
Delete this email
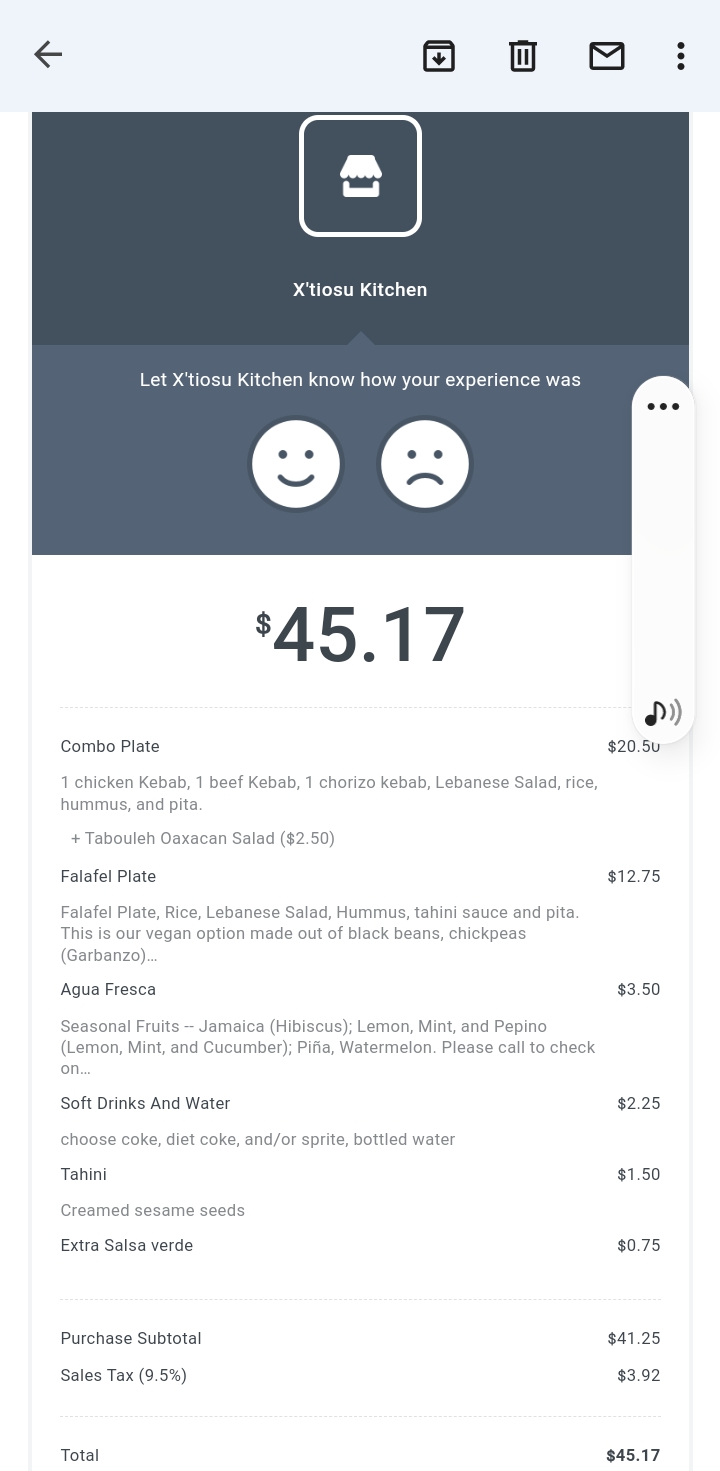(523, 56)
